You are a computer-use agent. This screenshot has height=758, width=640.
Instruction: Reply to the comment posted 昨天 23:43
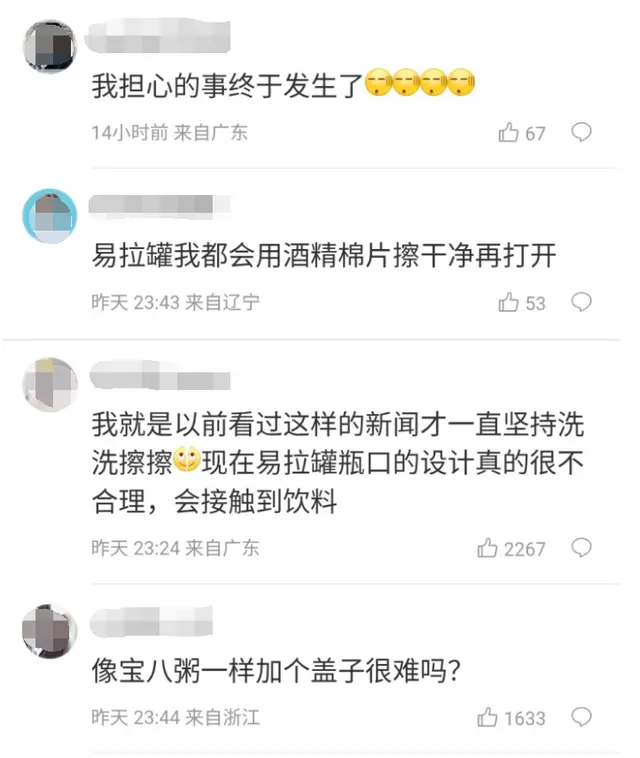coord(581,302)
